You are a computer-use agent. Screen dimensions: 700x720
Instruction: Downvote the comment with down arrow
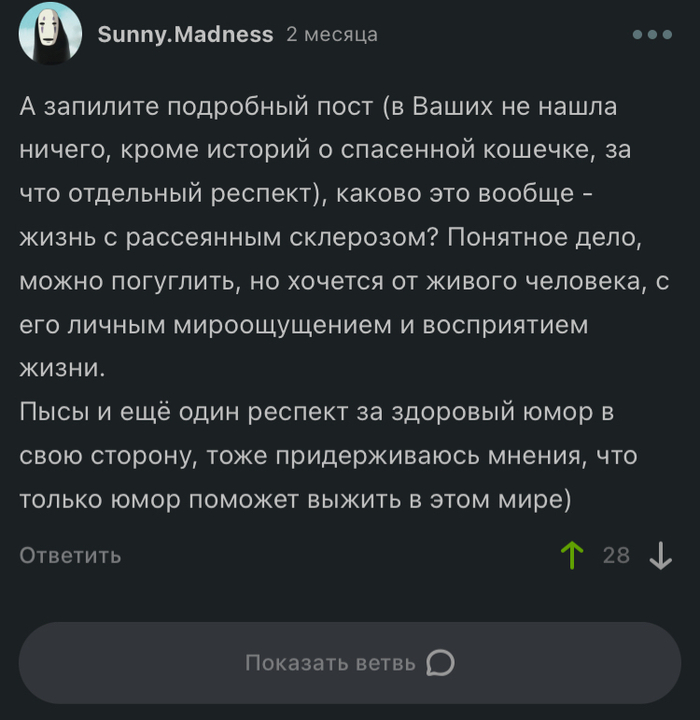pos(660,555)
